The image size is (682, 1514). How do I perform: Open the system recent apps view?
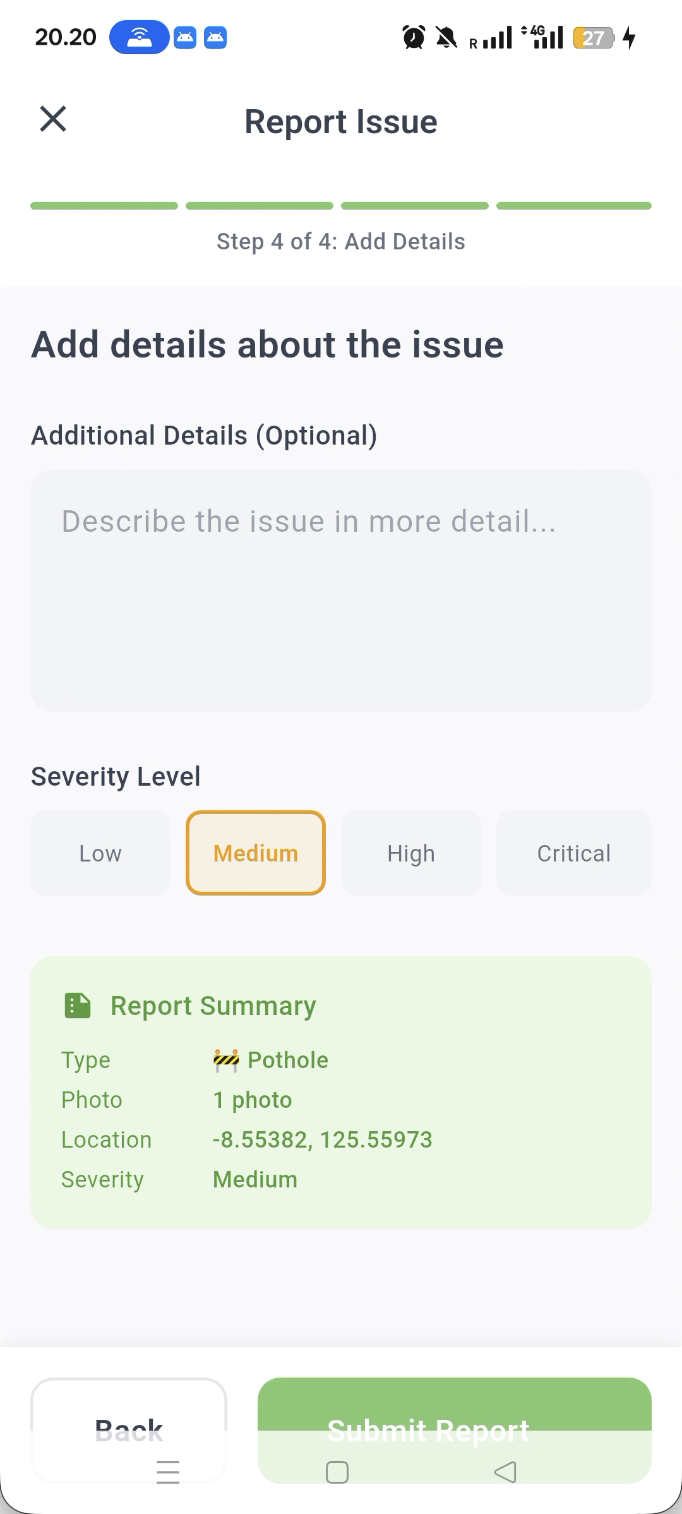tap(168, 1472)
